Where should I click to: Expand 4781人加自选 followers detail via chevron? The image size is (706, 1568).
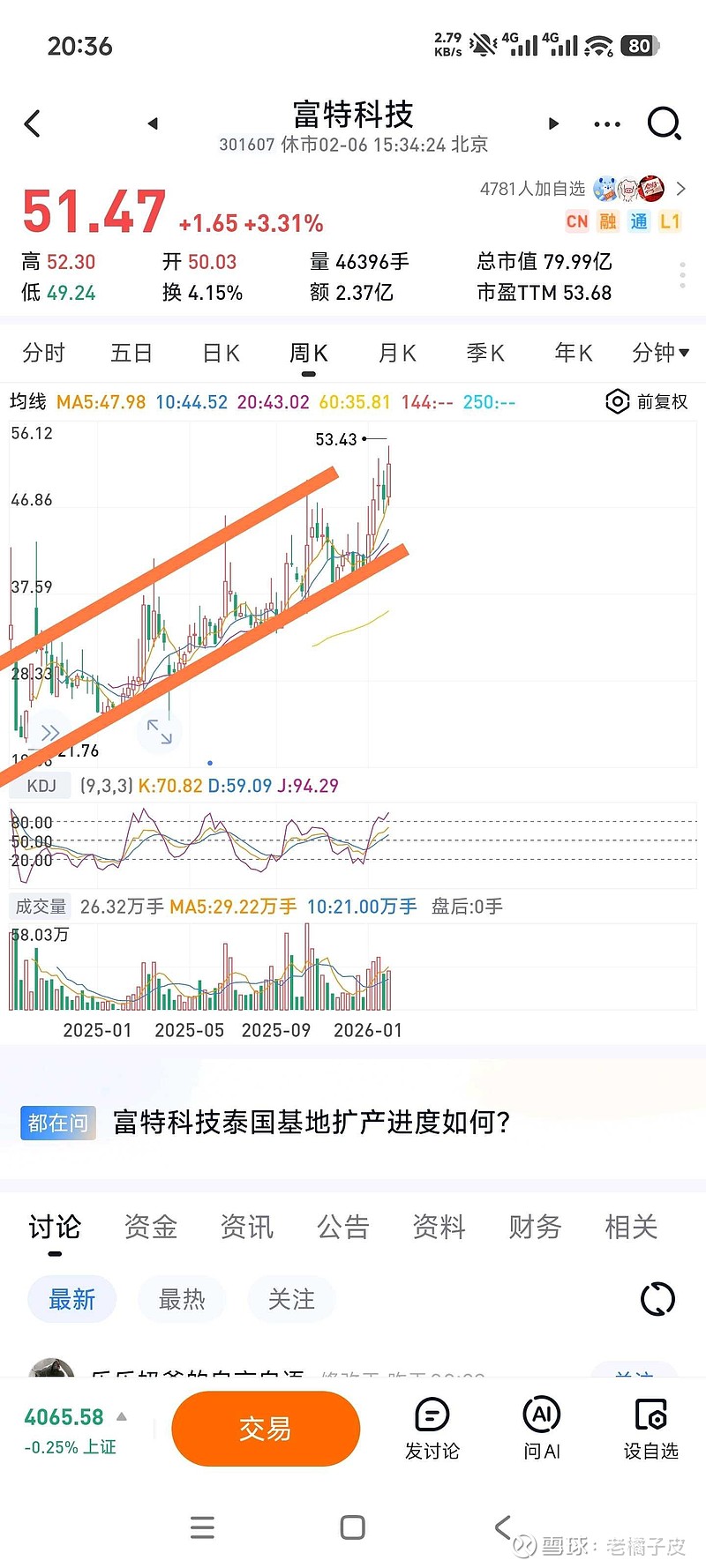click(x=680, y=189)
